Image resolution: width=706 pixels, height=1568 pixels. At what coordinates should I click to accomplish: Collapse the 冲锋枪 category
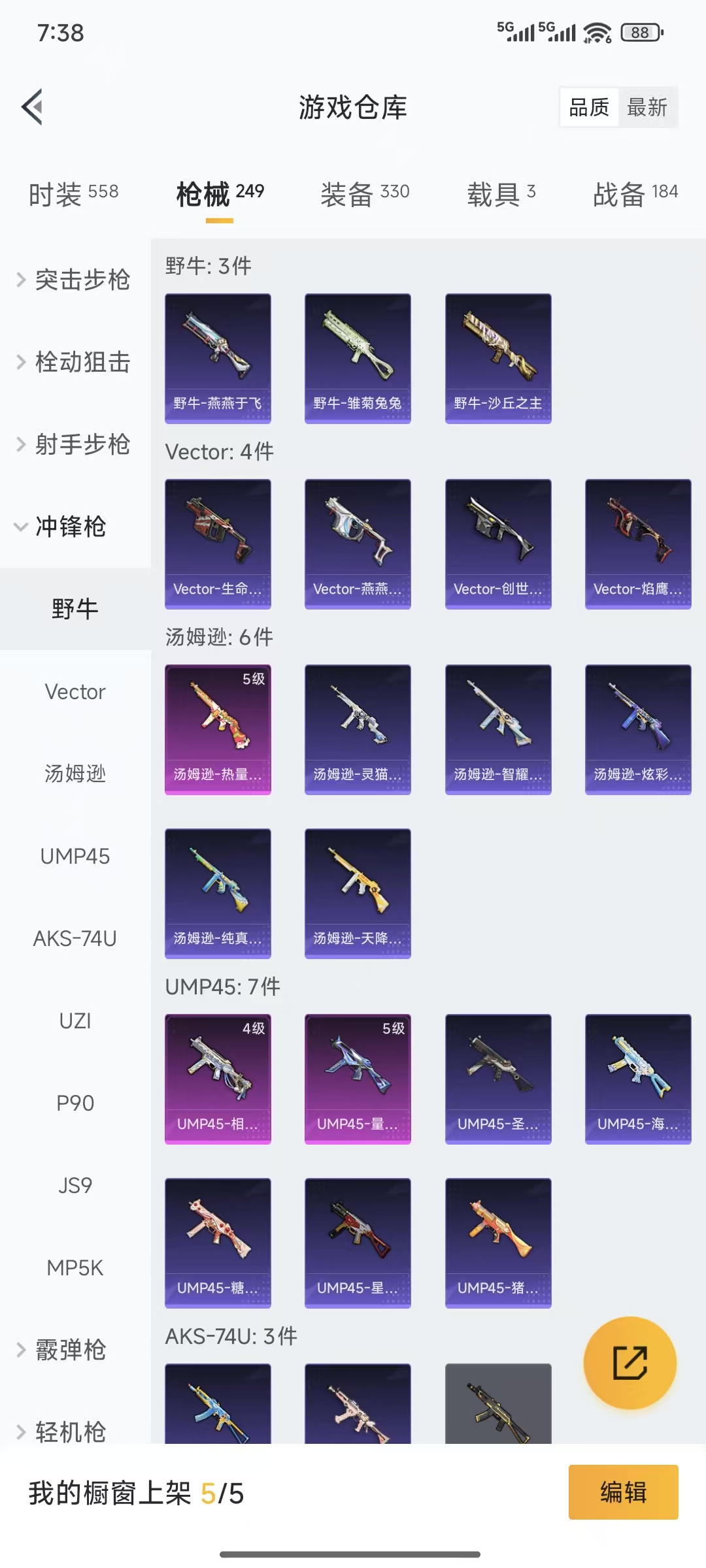coord(71,527)
